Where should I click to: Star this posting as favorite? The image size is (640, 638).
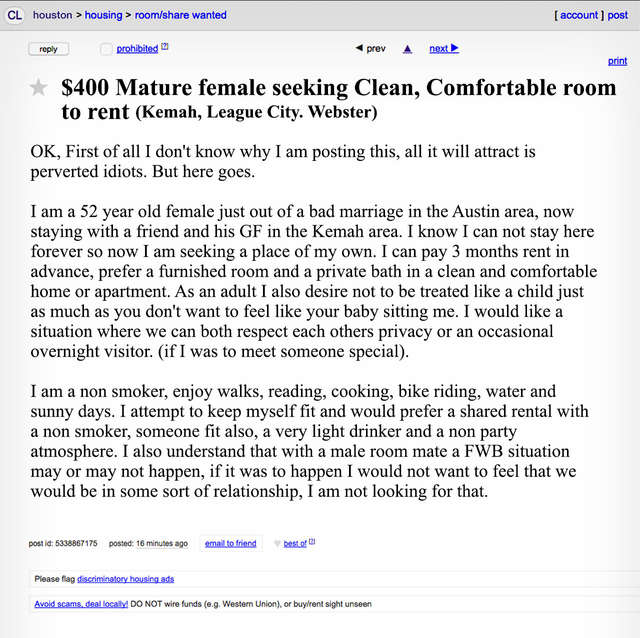pos(39,88)
